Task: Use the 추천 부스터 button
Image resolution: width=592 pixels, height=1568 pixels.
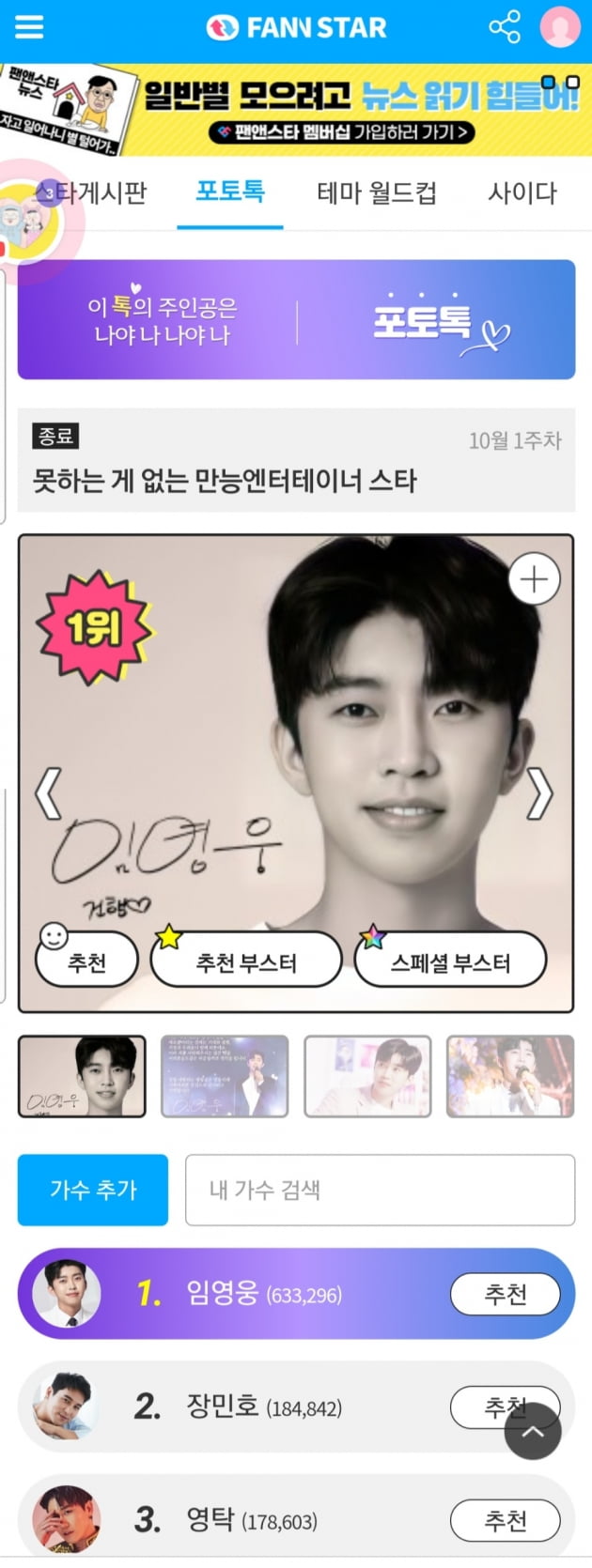Action: coord(246,961)
